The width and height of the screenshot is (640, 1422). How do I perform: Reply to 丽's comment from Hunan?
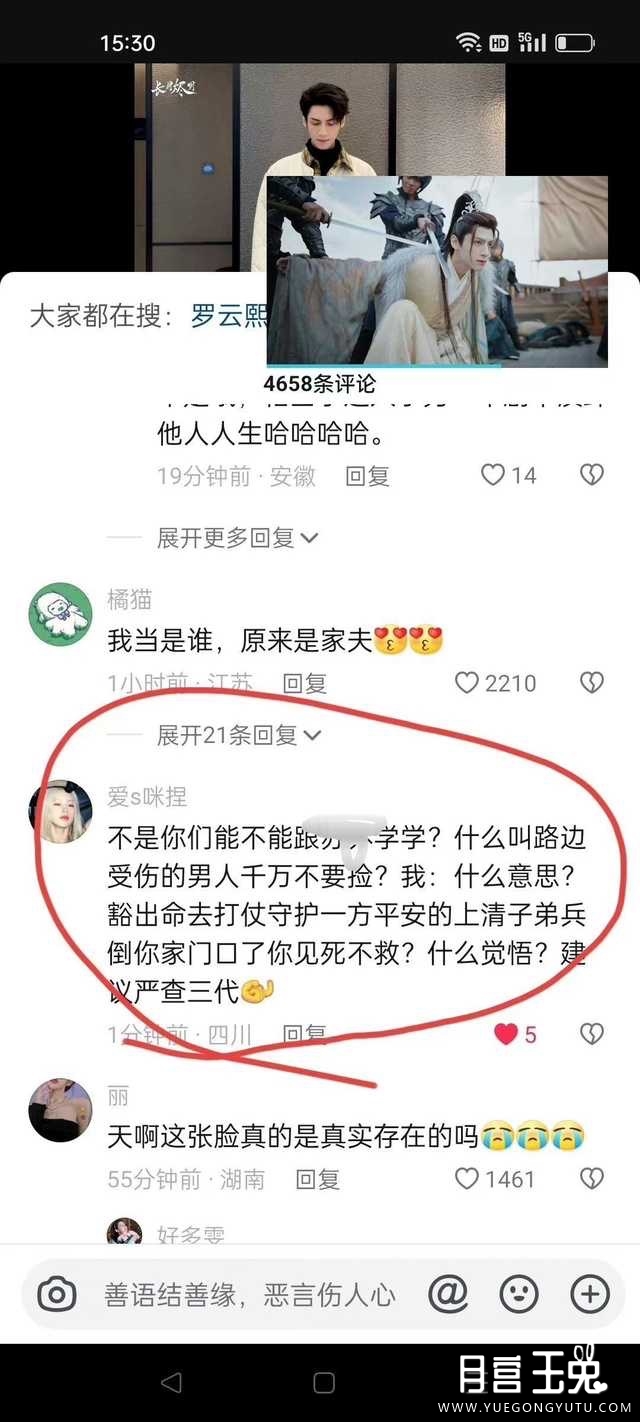coord(316,1179)
